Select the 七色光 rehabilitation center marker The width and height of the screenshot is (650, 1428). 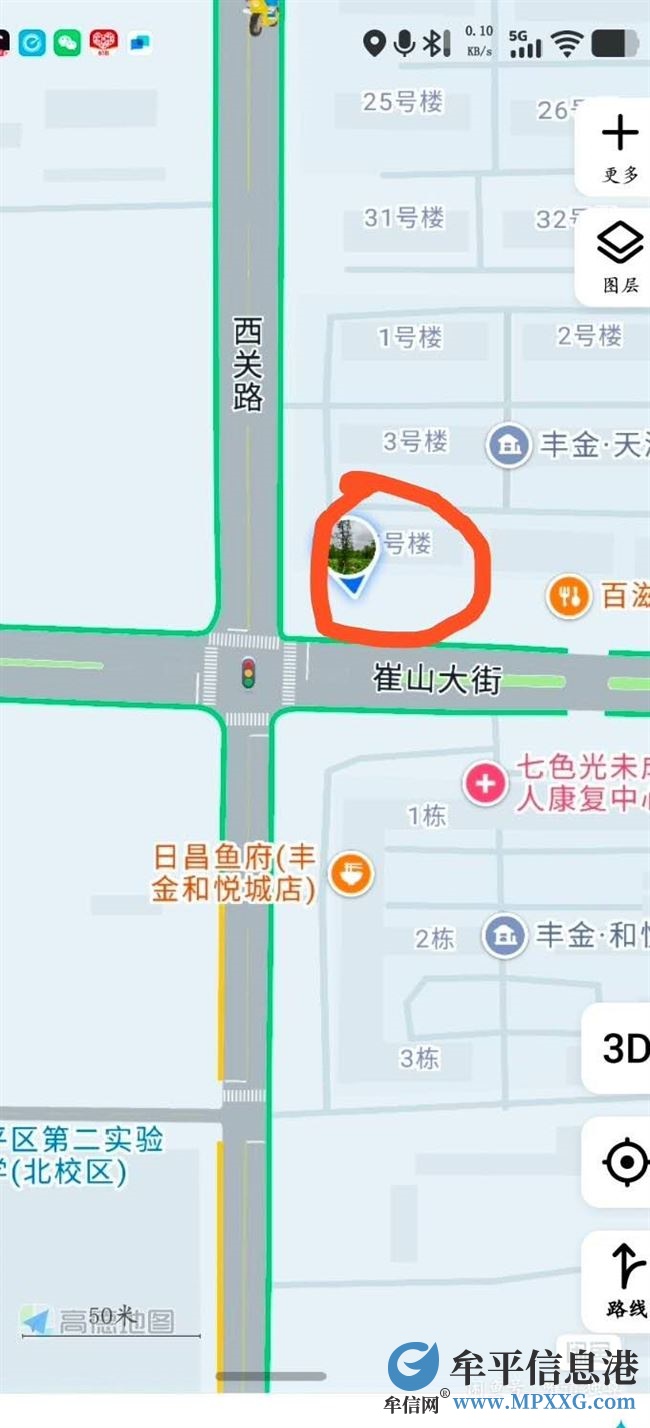pyautogui.click(x=486, y=783)
